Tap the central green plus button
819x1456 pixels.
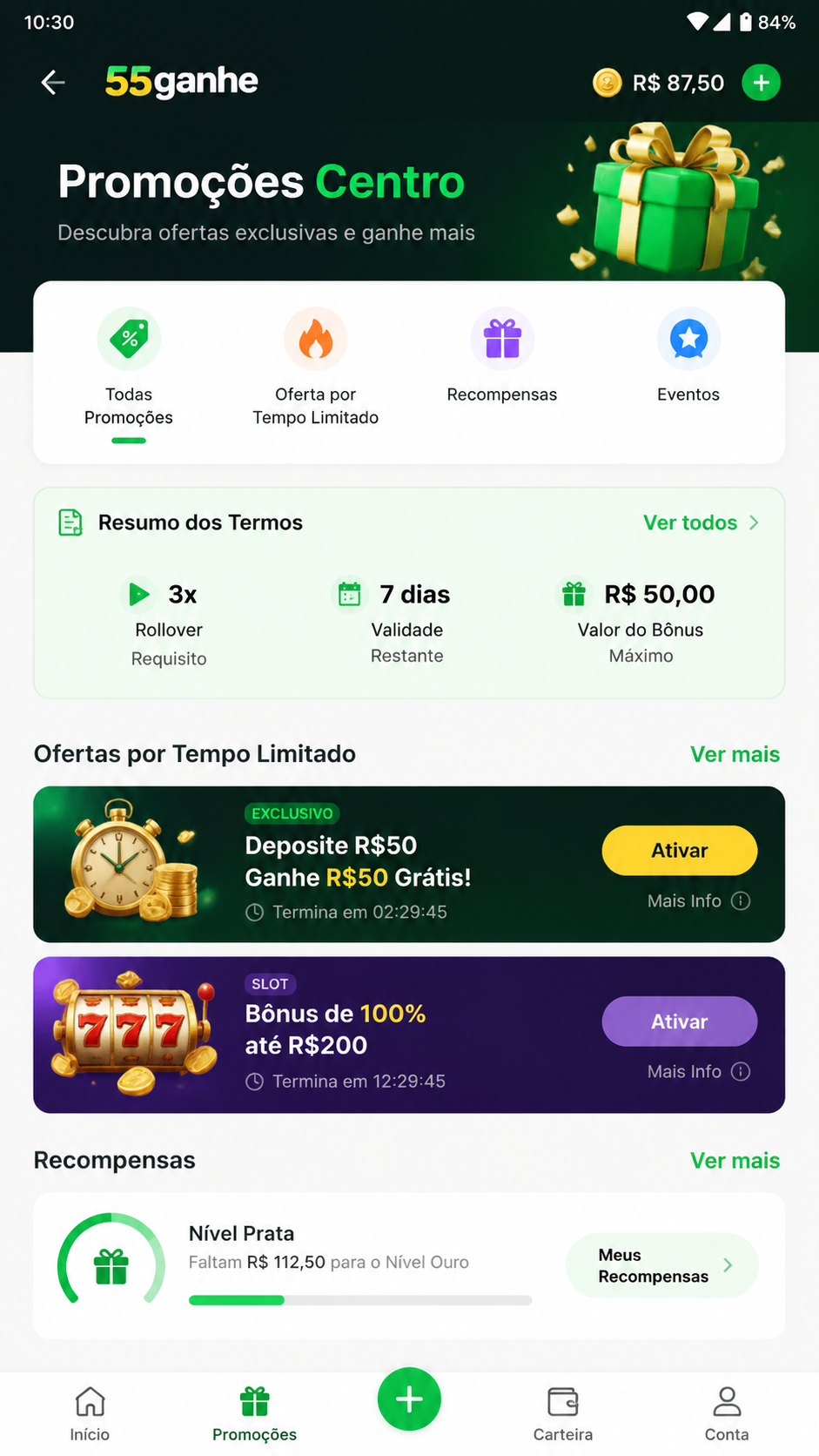click(x=409, y=1399)
